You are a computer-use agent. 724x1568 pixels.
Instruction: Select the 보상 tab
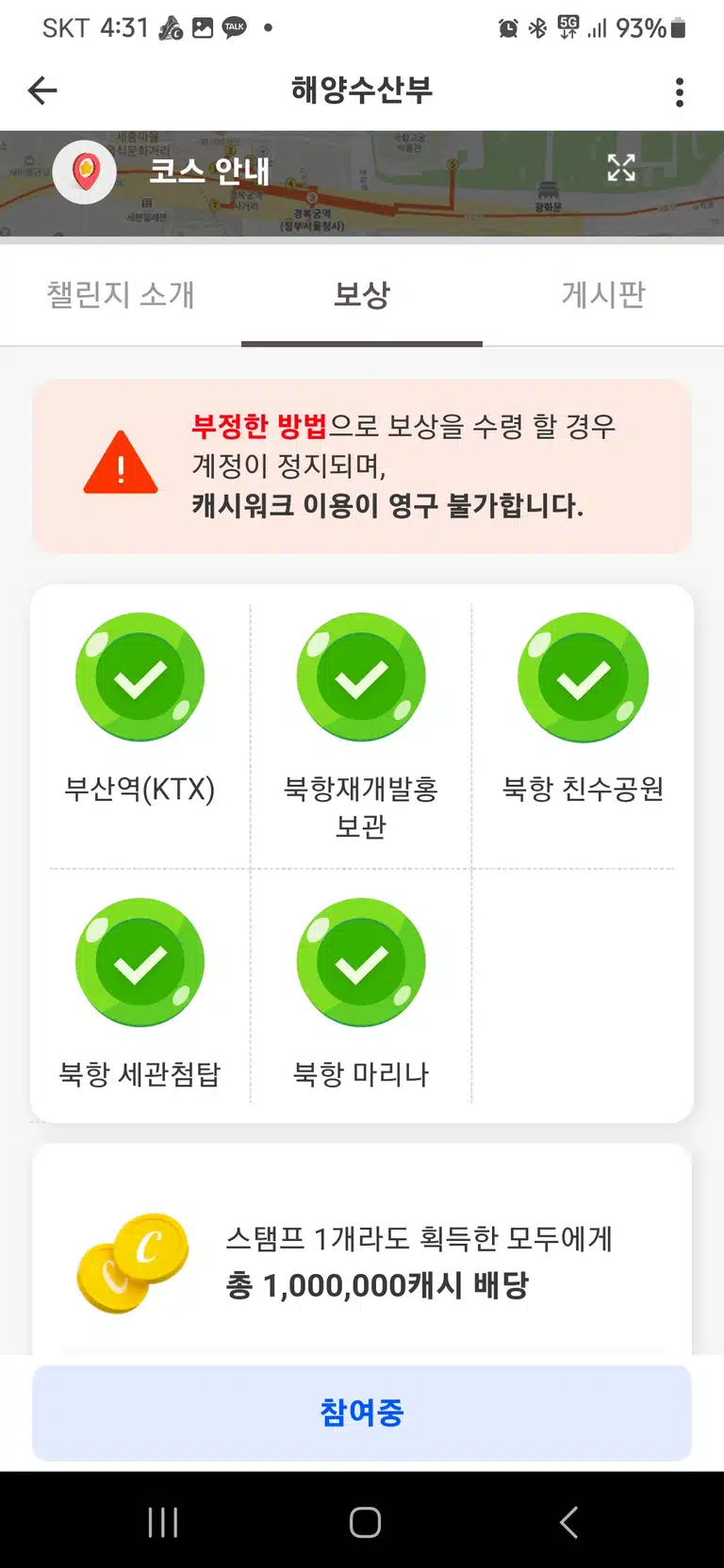coord(362,295)
